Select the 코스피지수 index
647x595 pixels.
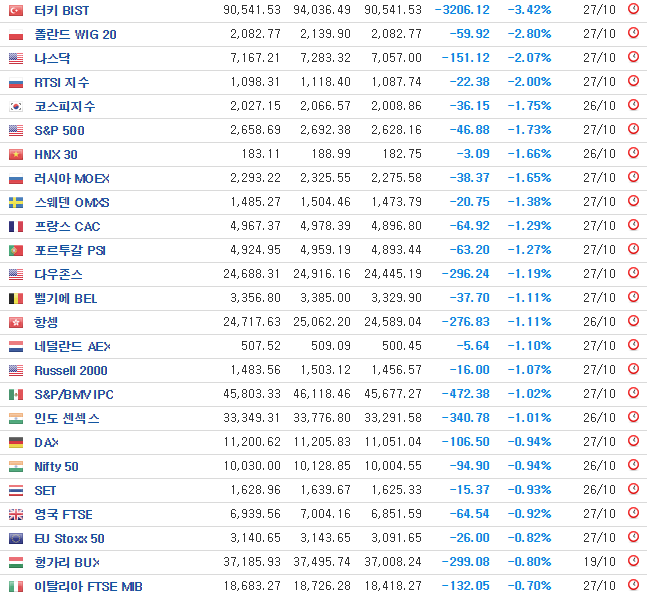(x=65, y=106)
